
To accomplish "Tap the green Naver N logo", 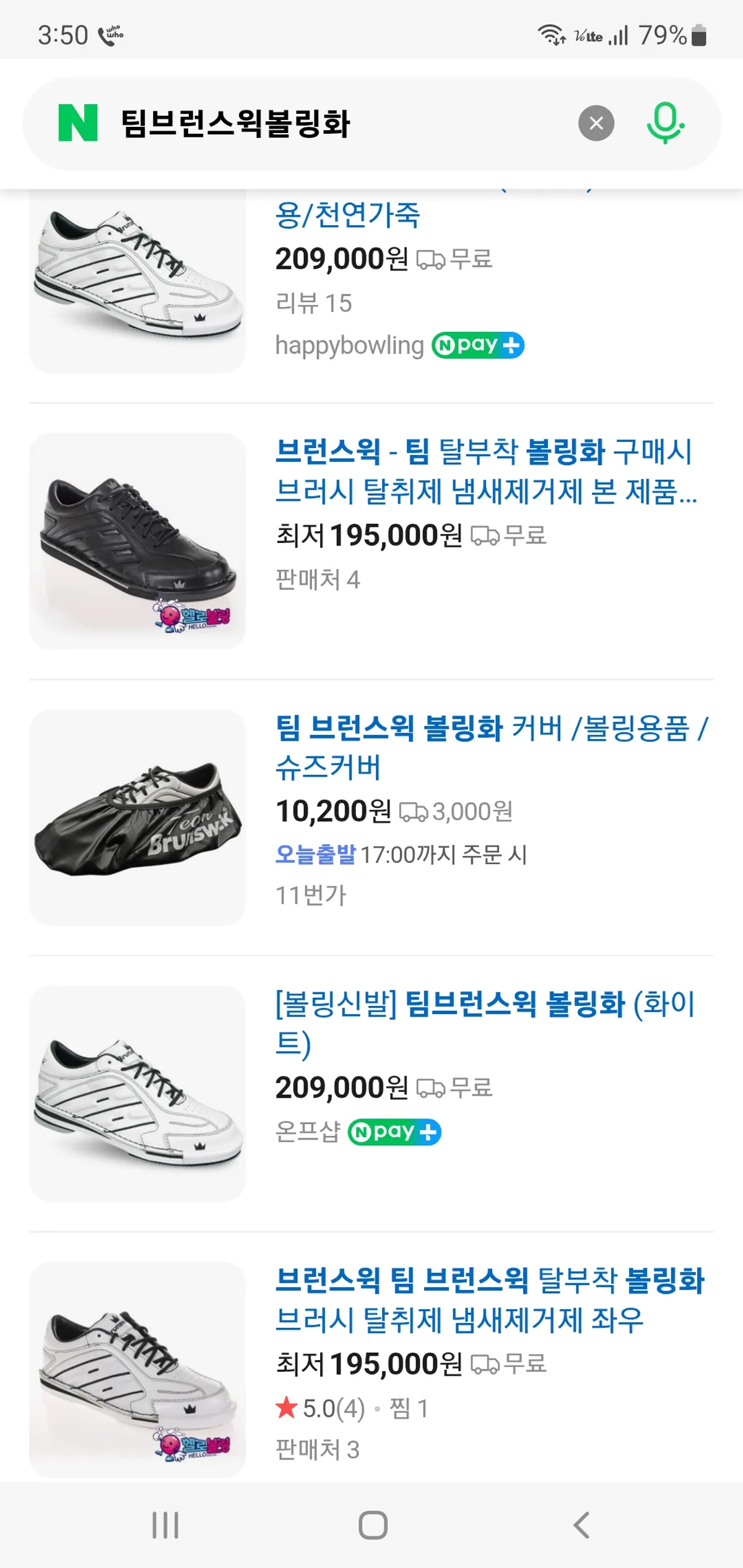I will (77, 123).
